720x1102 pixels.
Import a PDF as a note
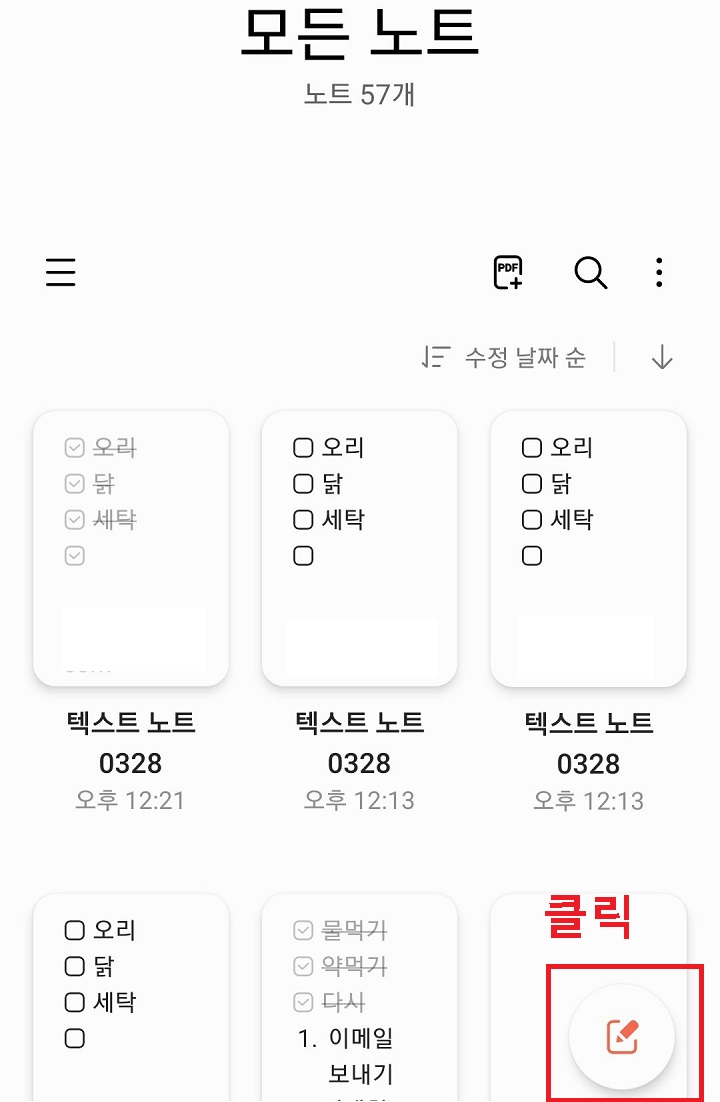[x=508, y=272]
